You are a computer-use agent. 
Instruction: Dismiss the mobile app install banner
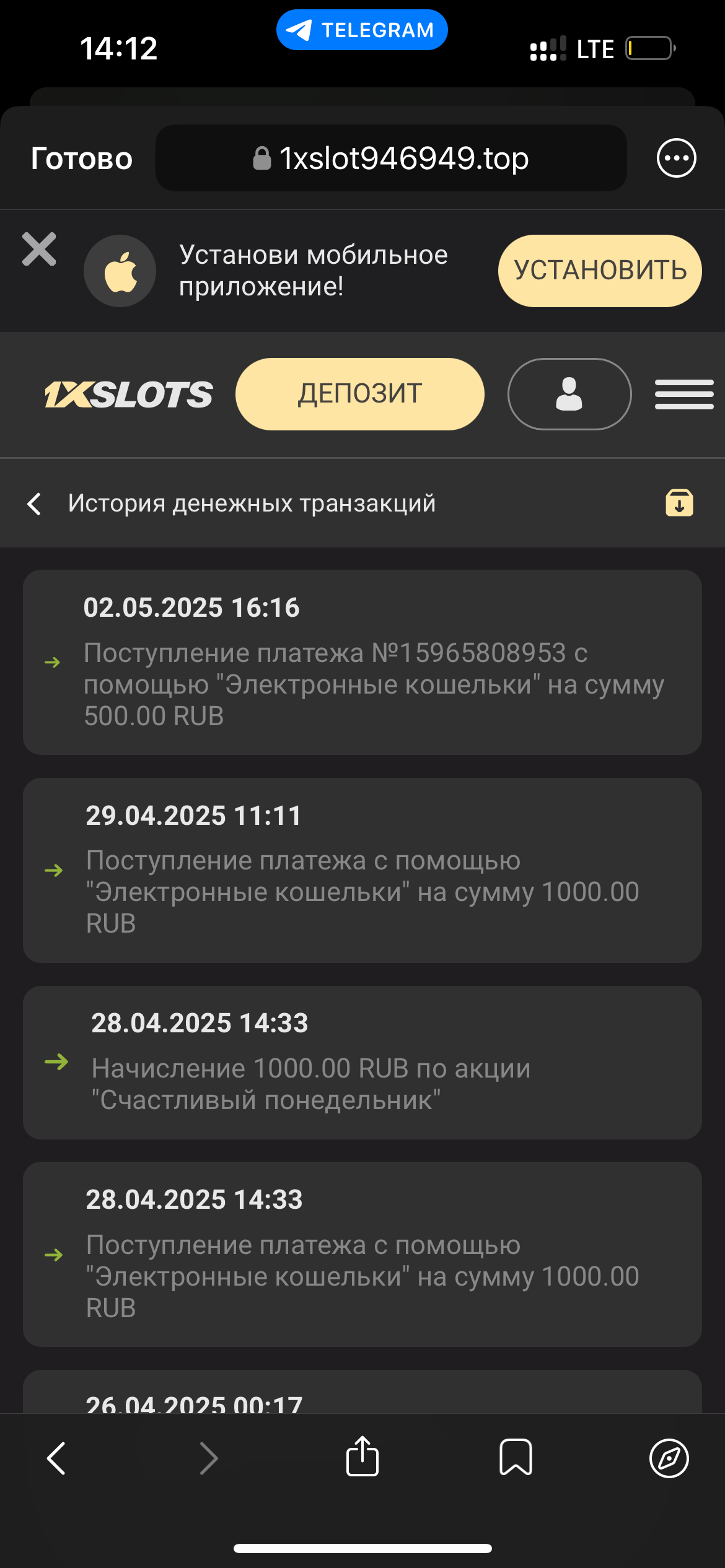coord(39,250)
